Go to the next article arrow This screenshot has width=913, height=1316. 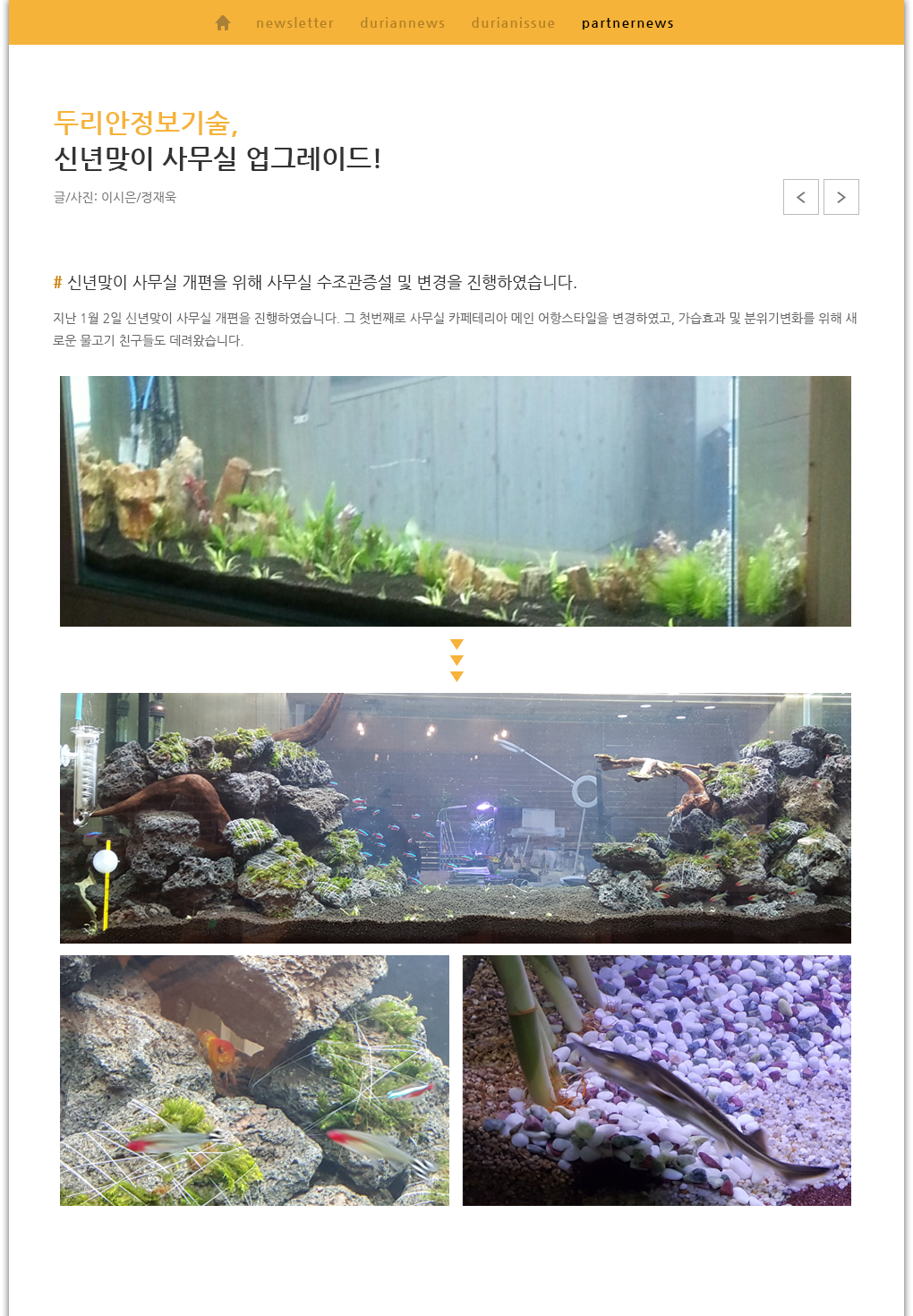point(840,197)
